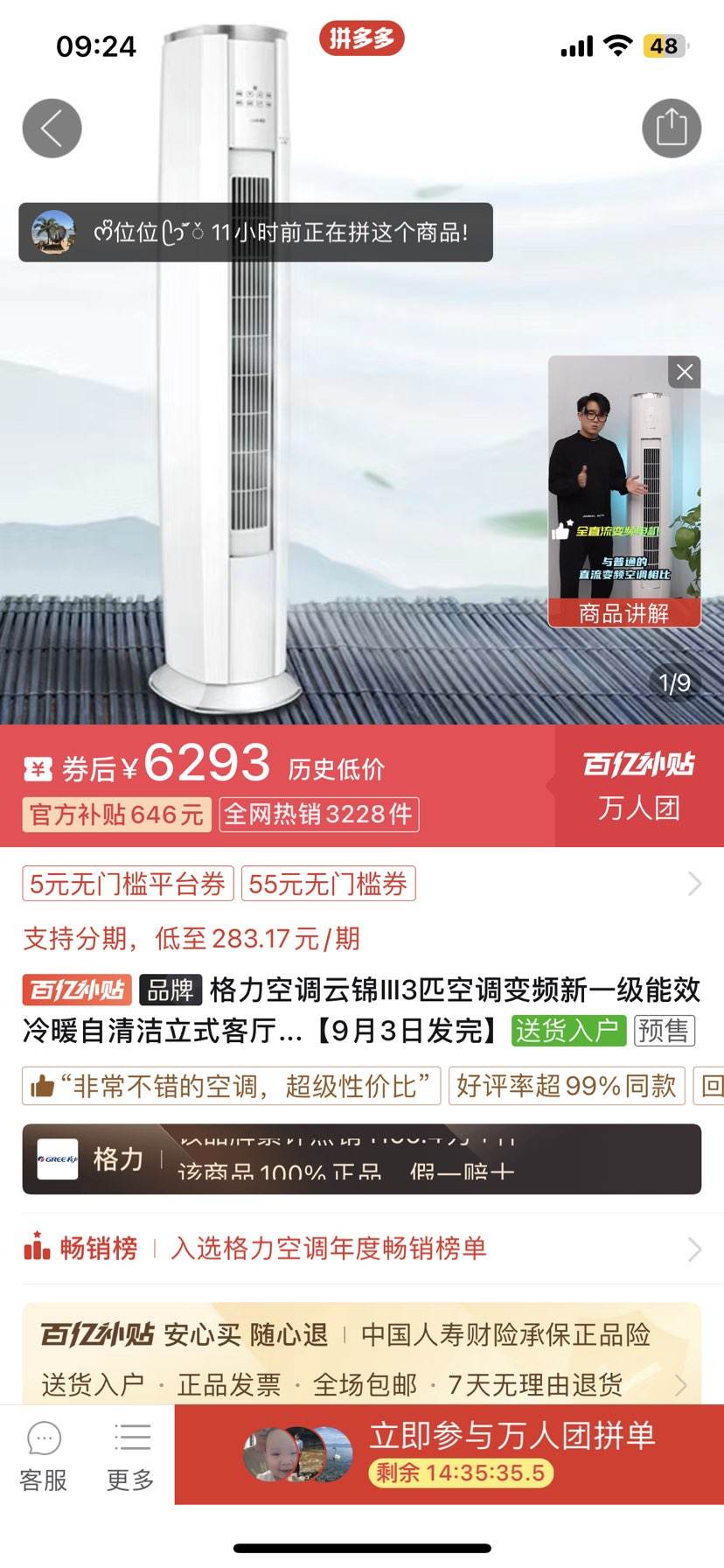View 百亿补贴 安心买 service guarantees

click(x=361, y=1358)
